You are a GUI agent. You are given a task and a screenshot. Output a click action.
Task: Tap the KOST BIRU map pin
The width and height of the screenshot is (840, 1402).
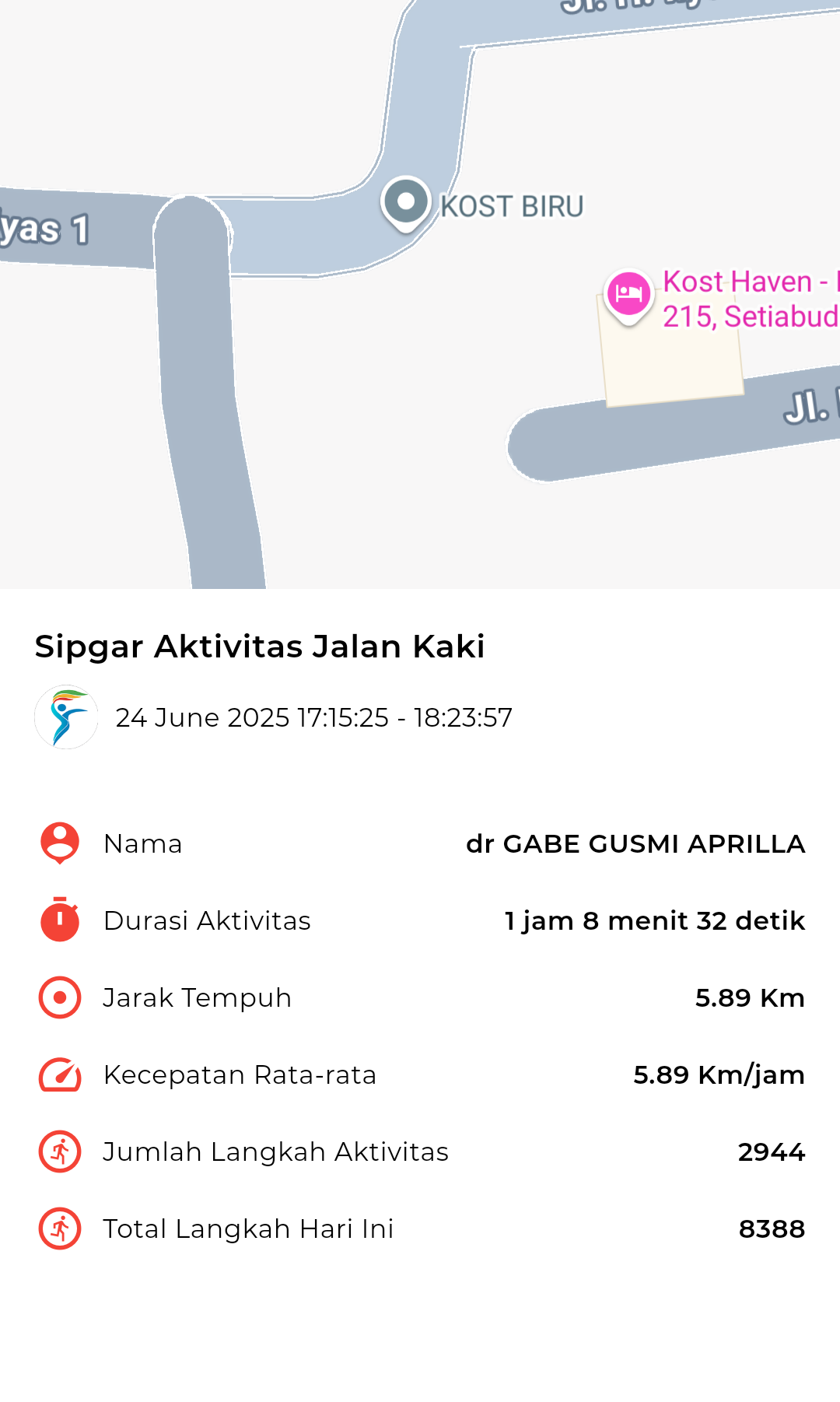(x=406, y=205)
